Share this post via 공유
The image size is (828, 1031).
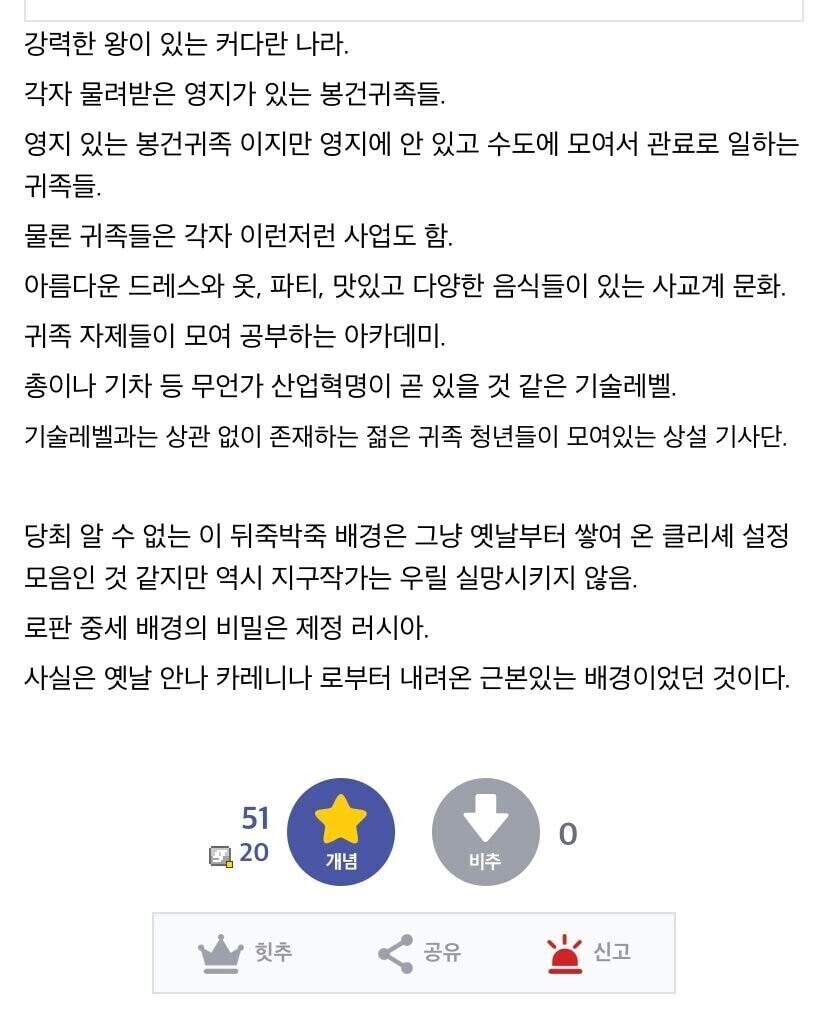click(x=419, y=953)
